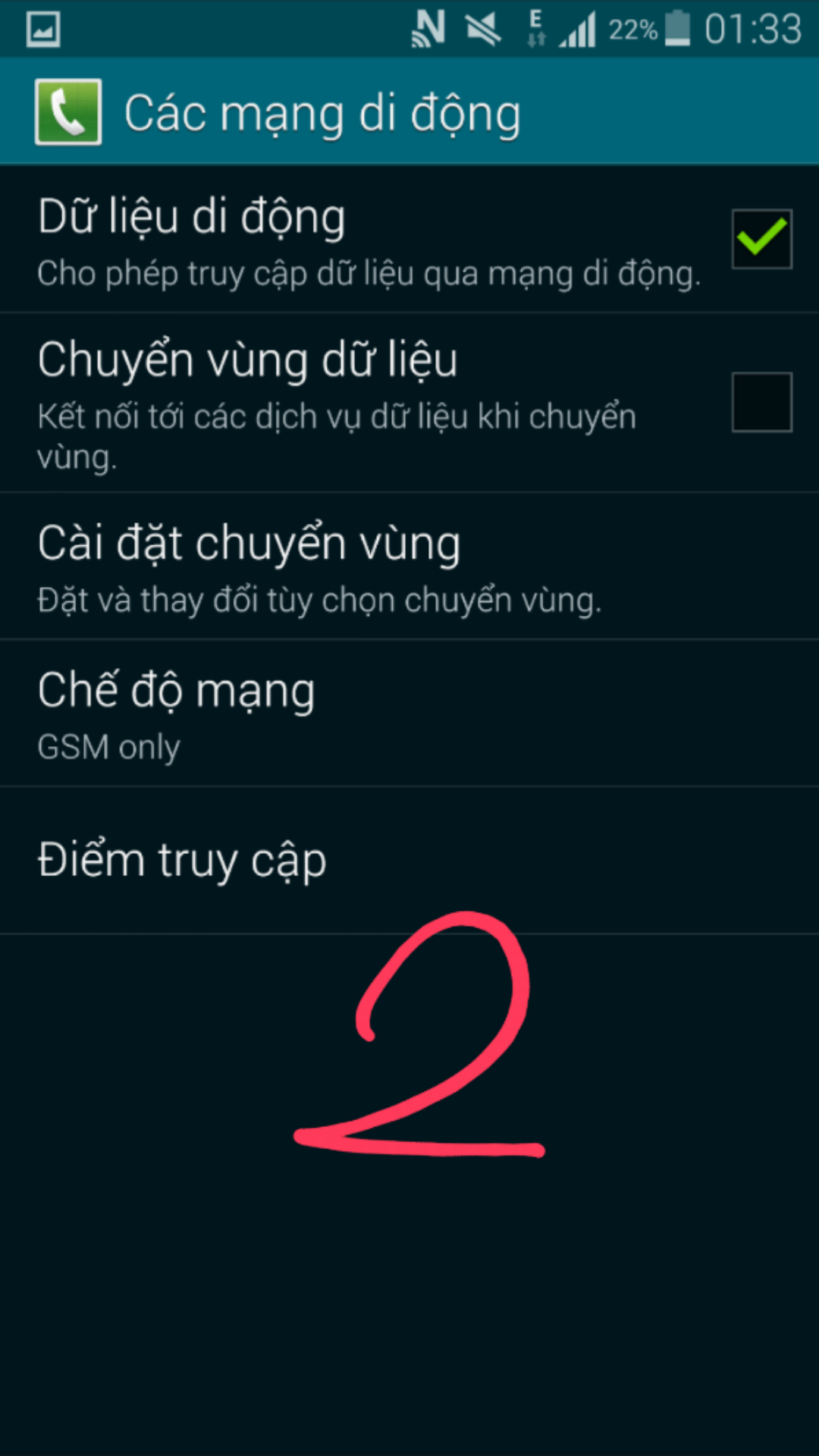Tap the phone icon to go back
This screenshot has height=1456, width=819.
pos(68,111)
